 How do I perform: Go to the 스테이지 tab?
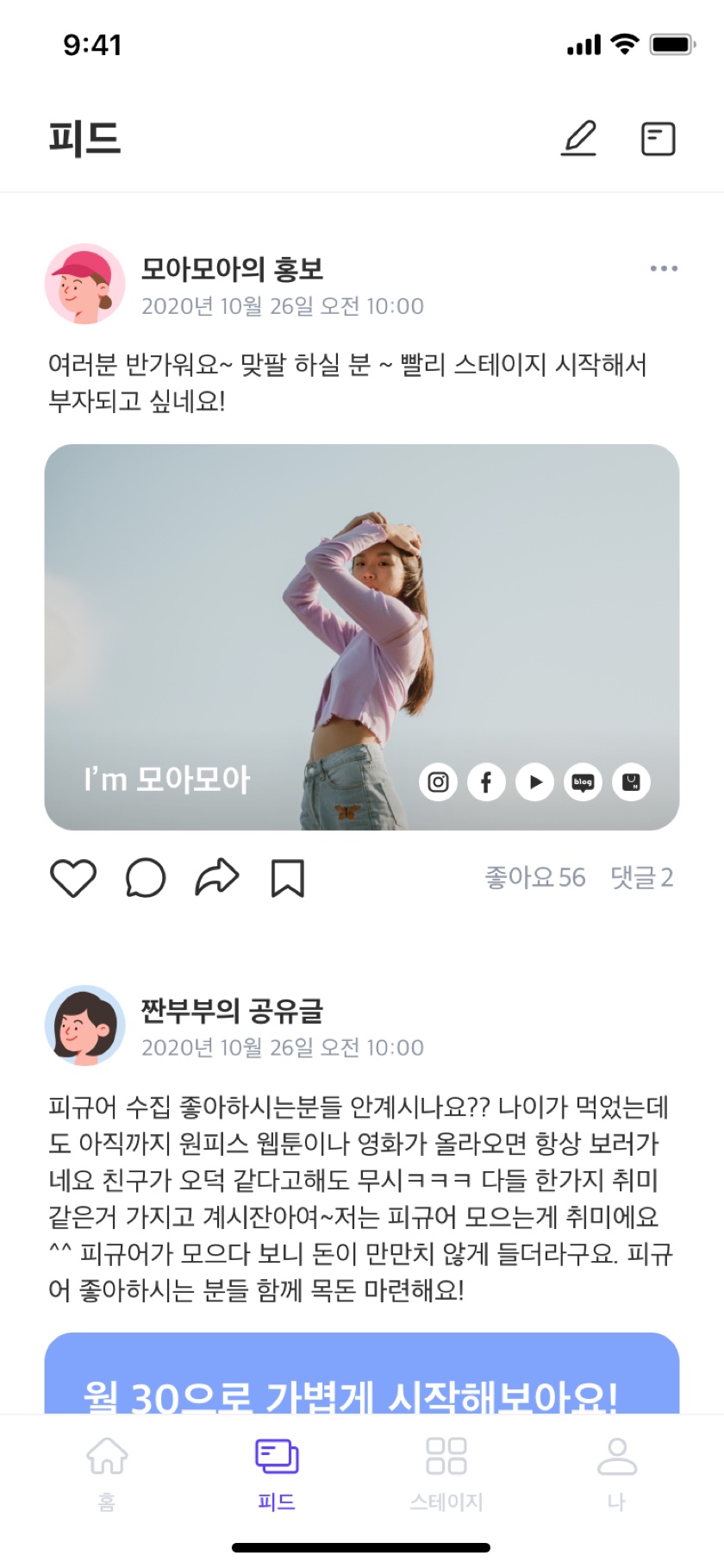[446, 1471]
